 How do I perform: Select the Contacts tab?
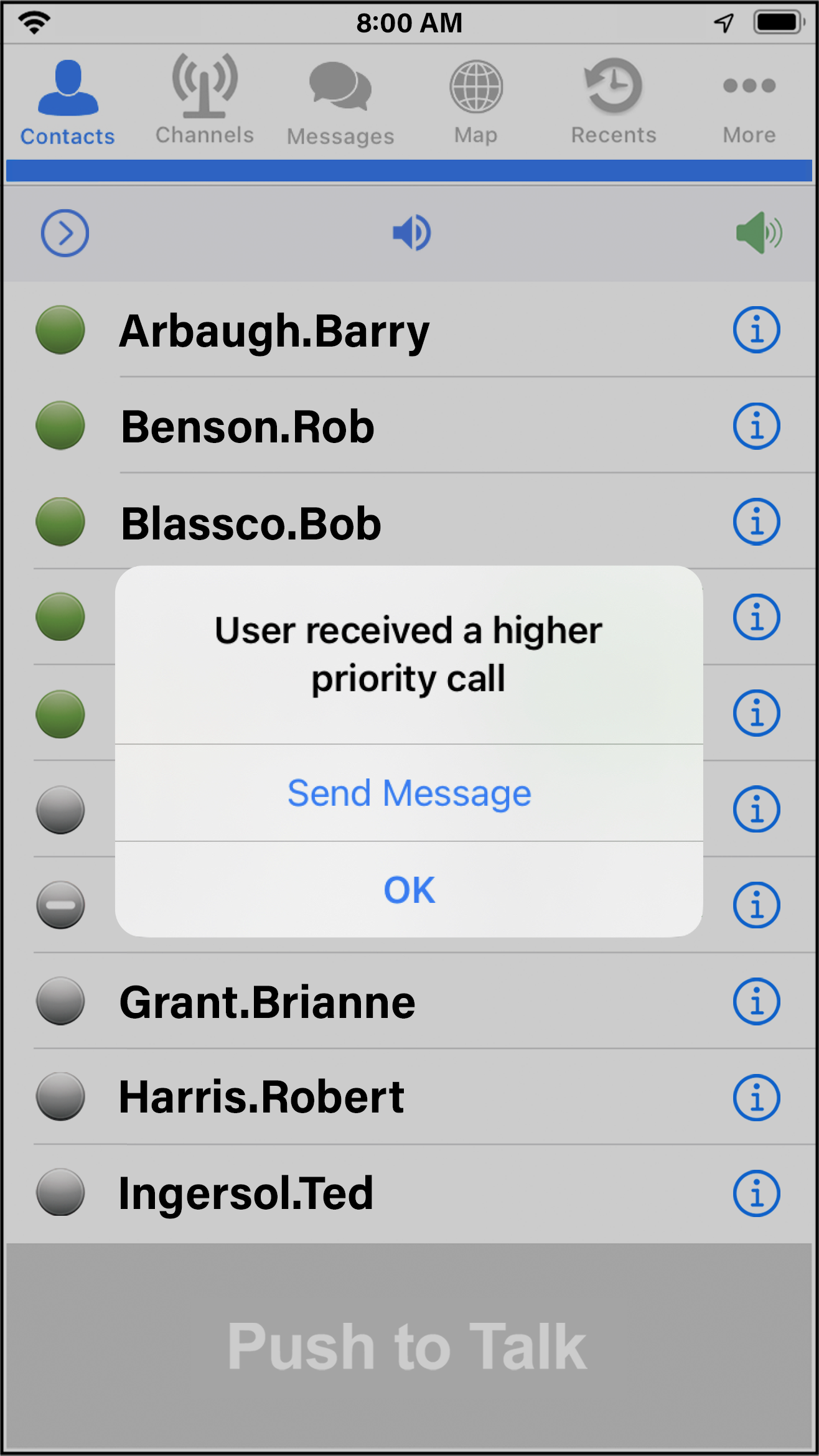point(68,101)
